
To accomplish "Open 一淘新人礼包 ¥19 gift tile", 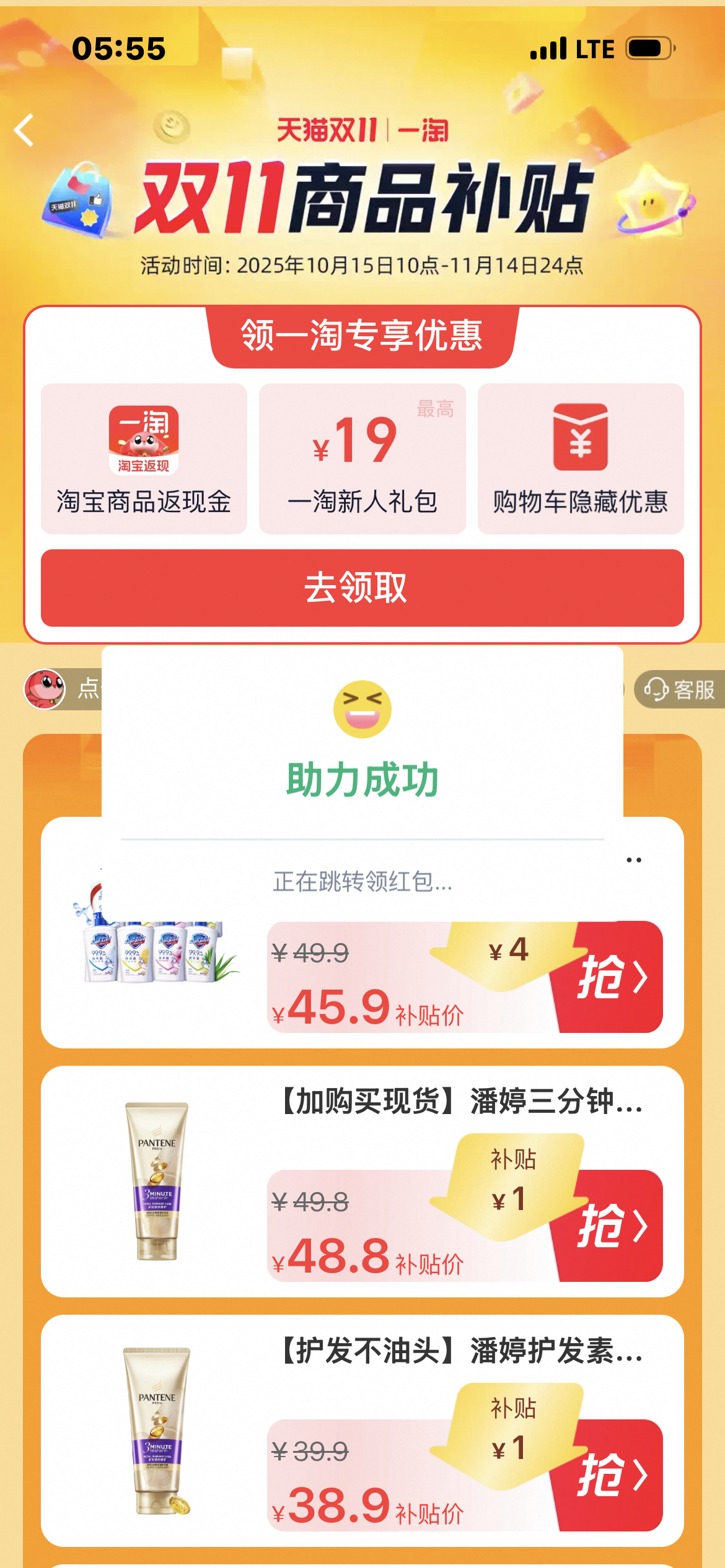I will (362, 459).
